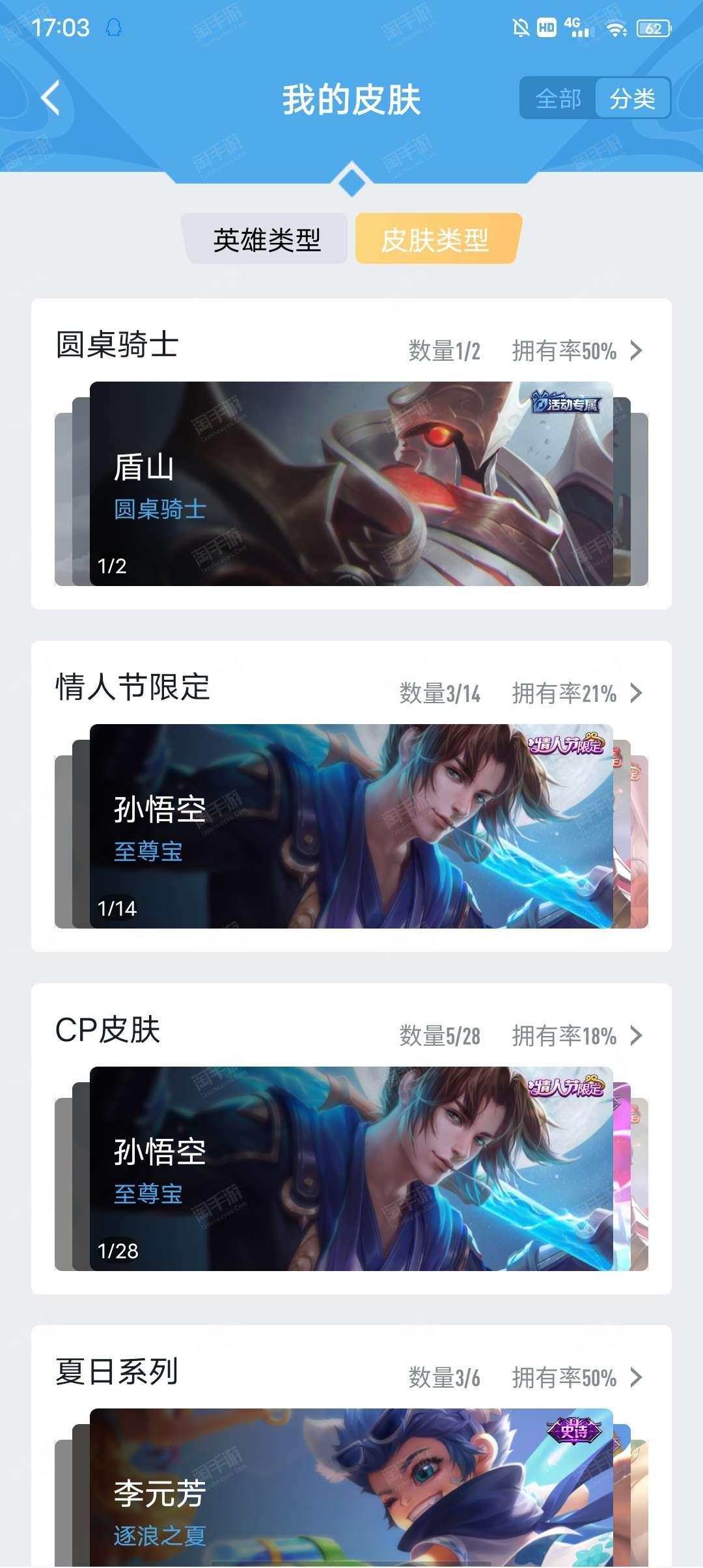
Task: Open 孙悟空 至尊宝 card under CP皮肤
Action: 351,1169
